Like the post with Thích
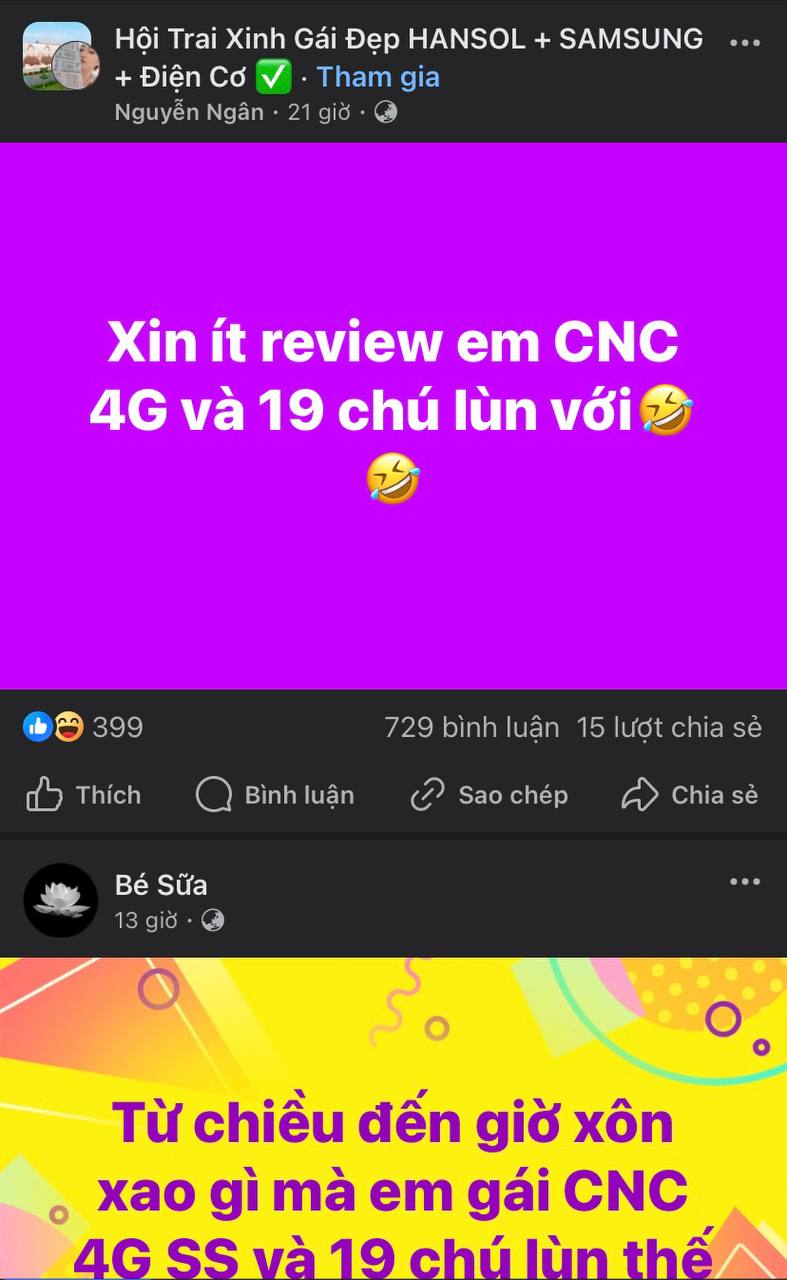 pyautogui.click(x=84, y=795)
